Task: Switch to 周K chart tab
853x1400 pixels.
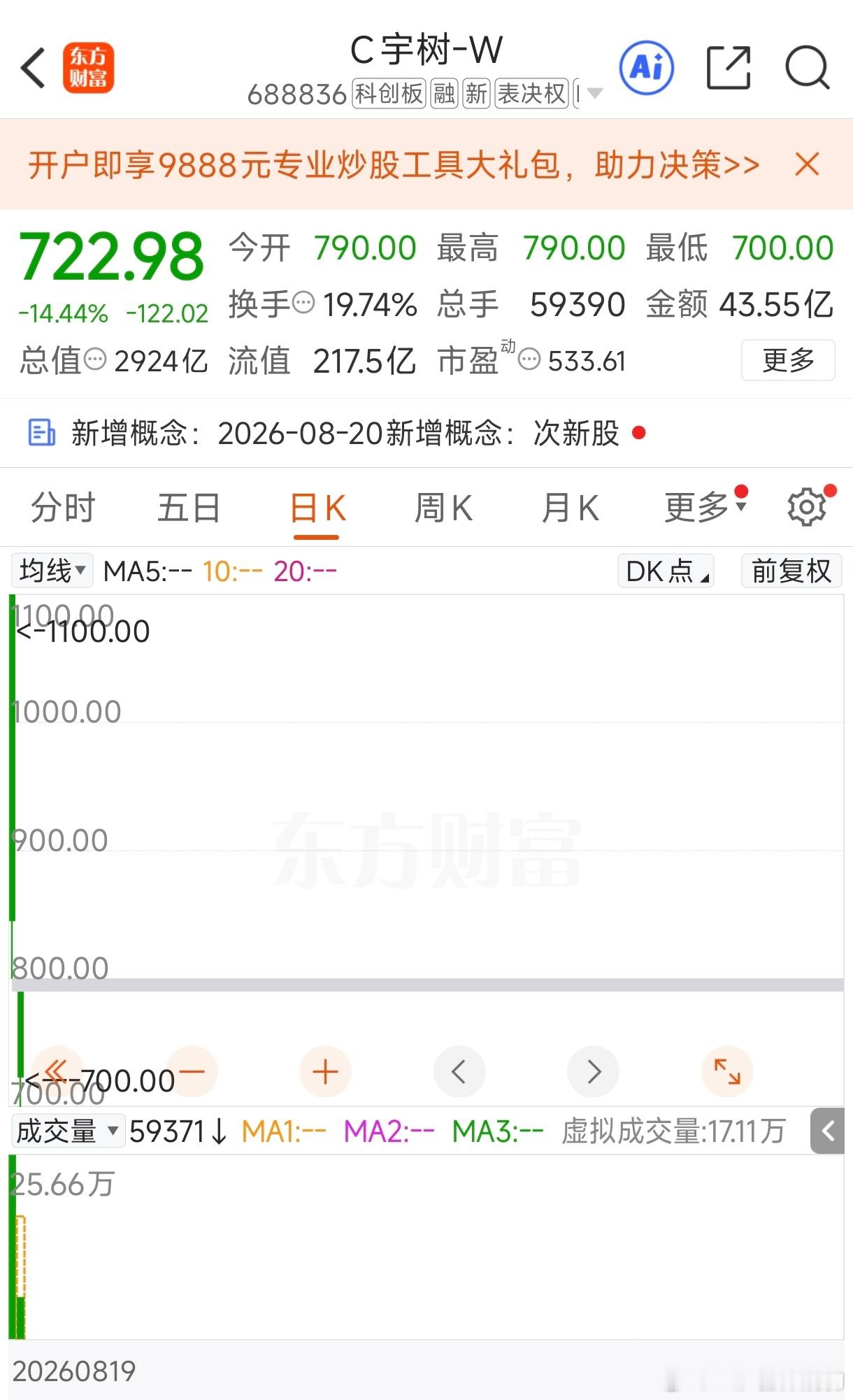Action: tap(443, 508)
